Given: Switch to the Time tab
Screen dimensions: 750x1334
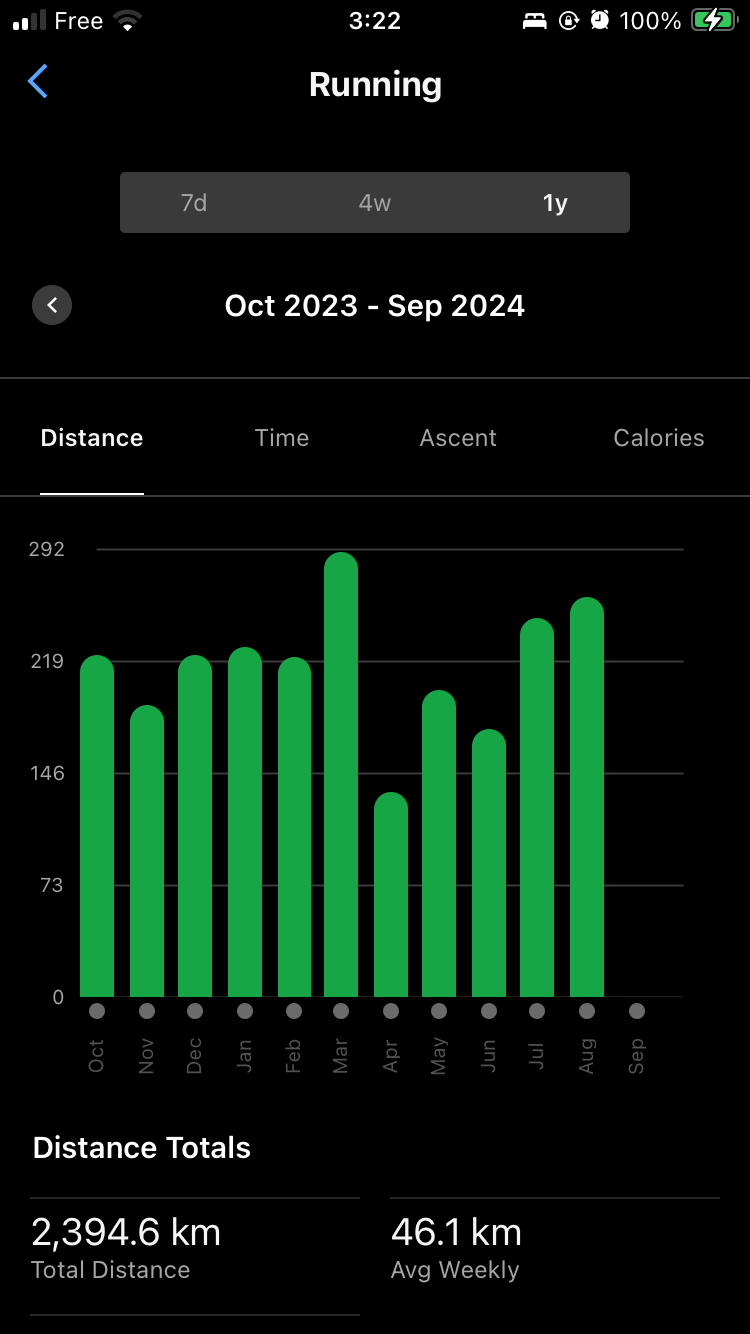Looking at the screenshot, I should coord(282,438).
